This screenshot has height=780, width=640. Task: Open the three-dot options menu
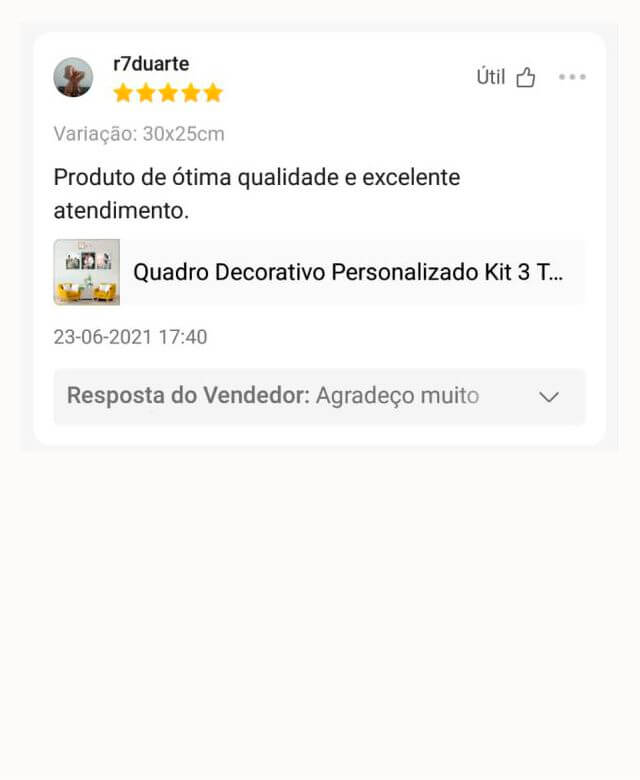coord(572,77)
